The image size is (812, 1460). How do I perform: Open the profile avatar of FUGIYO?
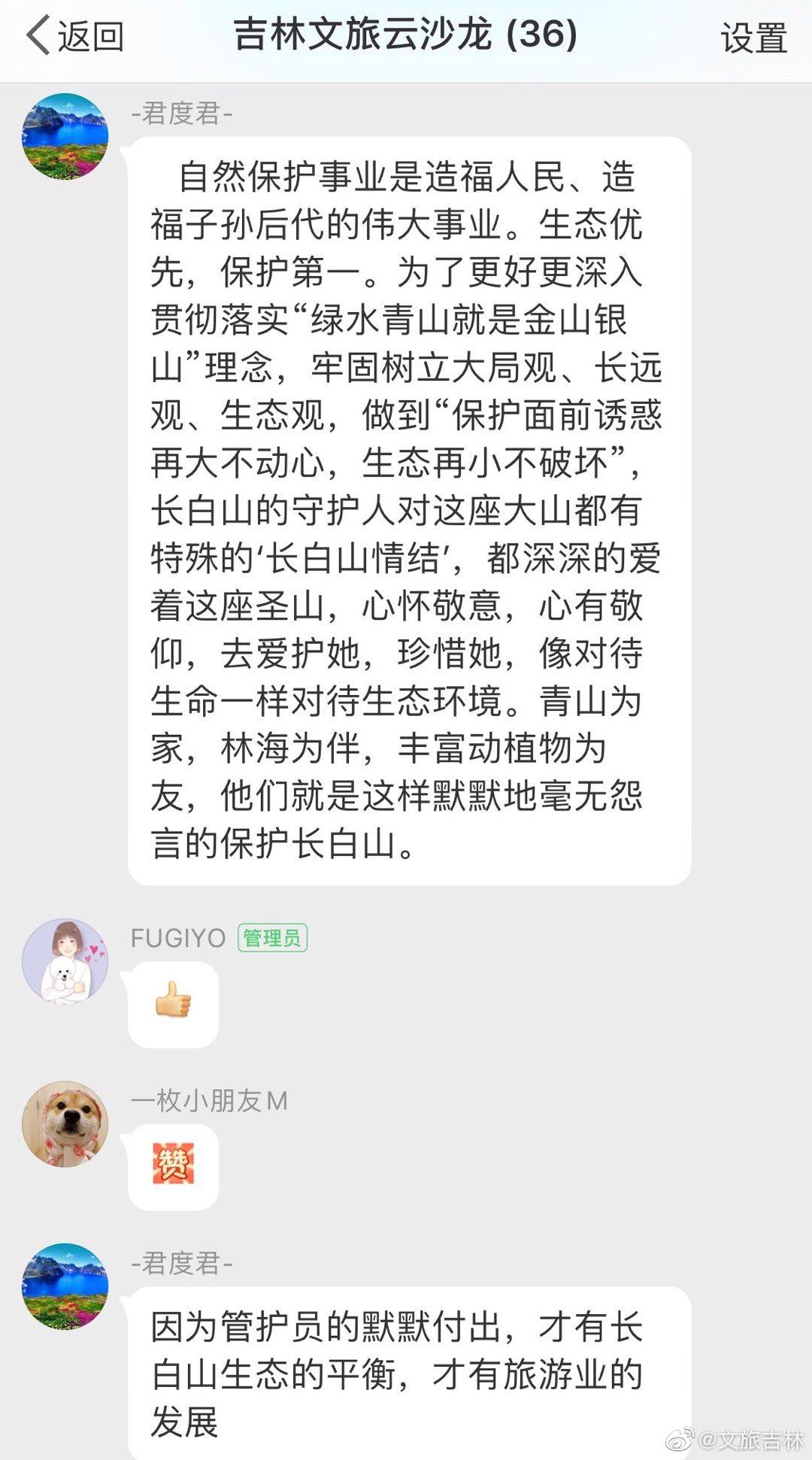click(65, 961)
